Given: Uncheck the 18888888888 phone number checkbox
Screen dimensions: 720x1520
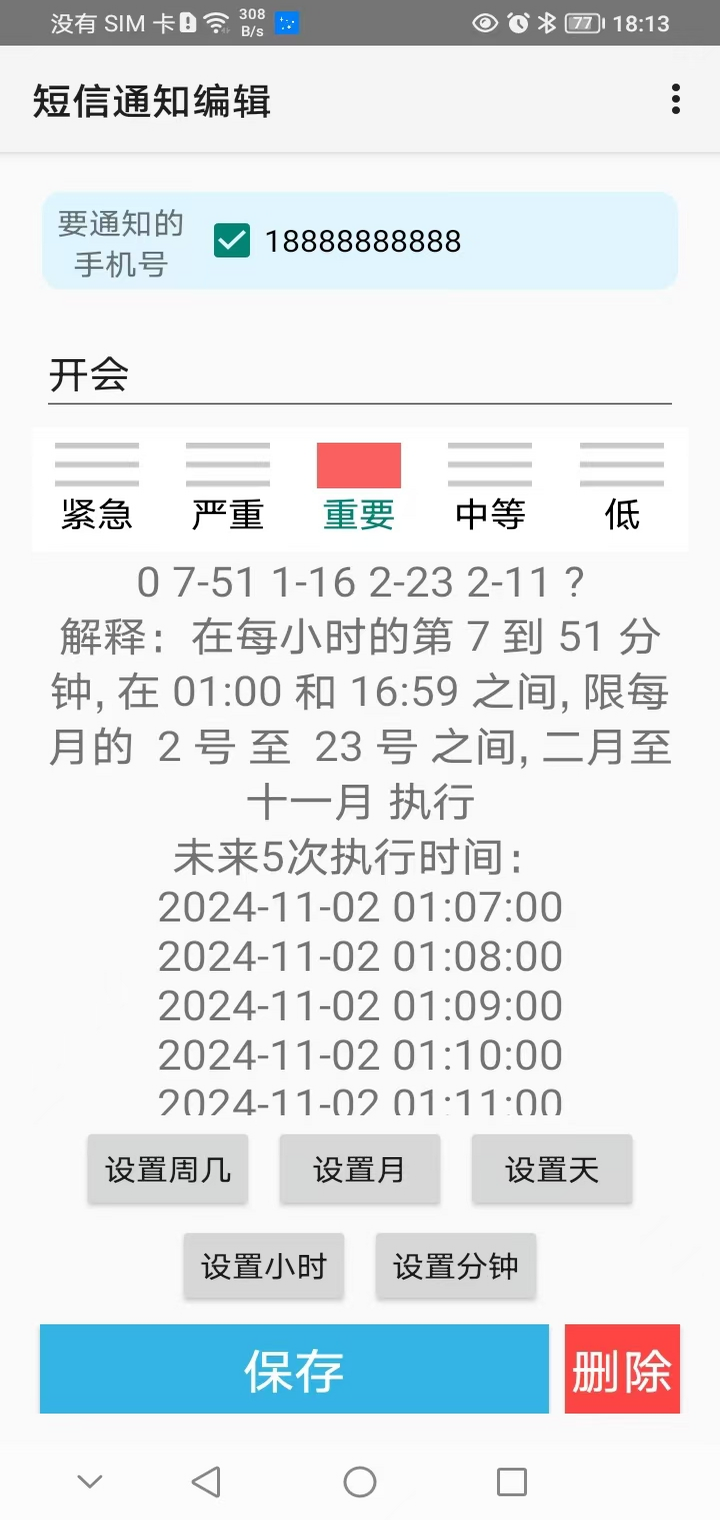Looking at the screenshot, I should [232, 240].
